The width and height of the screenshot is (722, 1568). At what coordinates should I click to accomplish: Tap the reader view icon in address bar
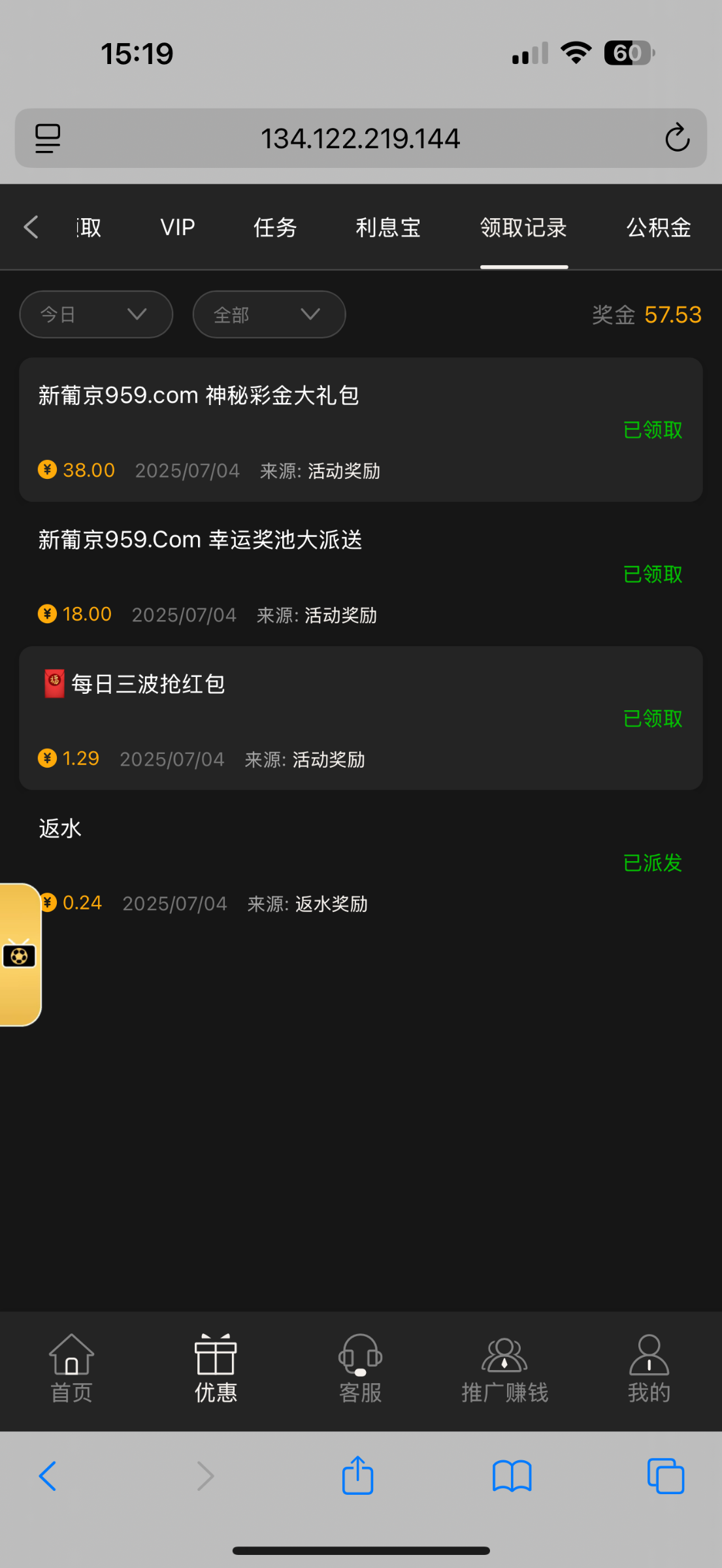pyautogui.click(x=46, y=138)
